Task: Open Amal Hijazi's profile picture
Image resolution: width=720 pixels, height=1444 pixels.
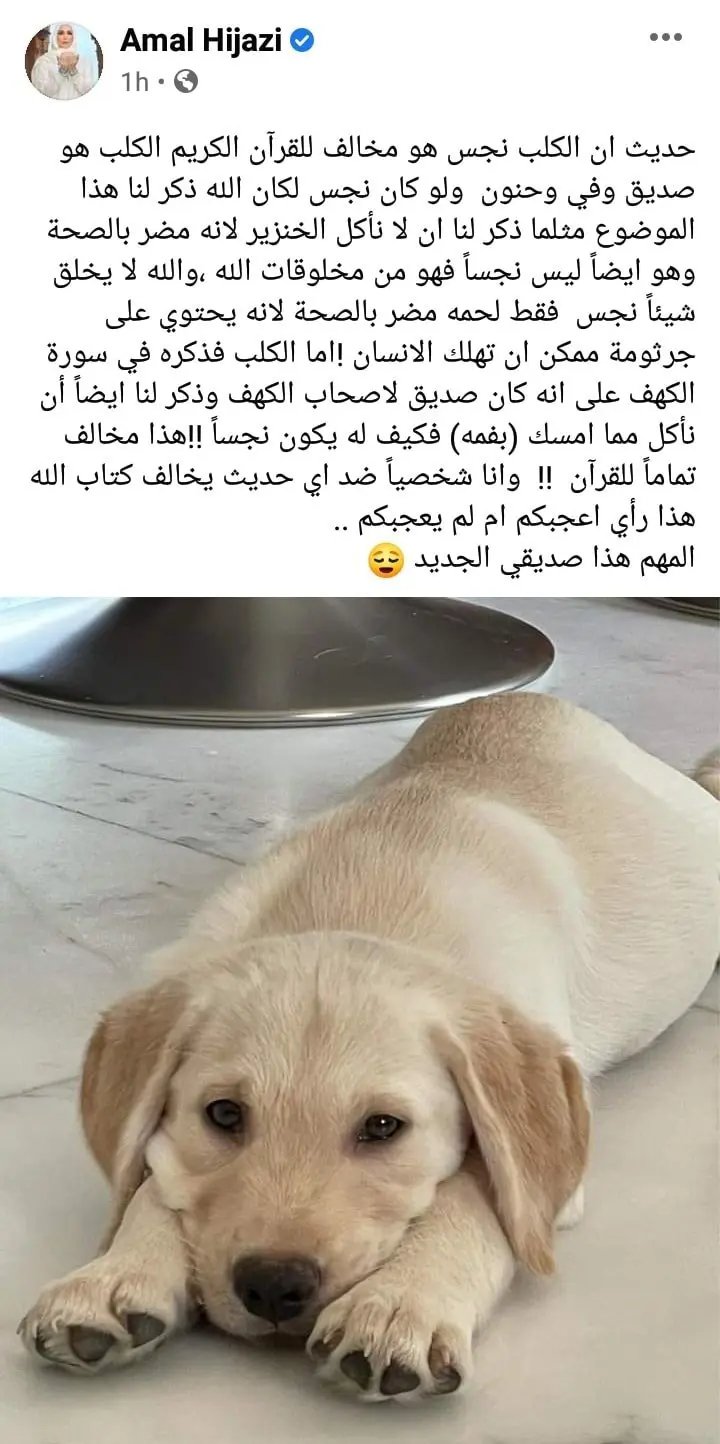Action: pyautogui.click(x=63, y=61)
